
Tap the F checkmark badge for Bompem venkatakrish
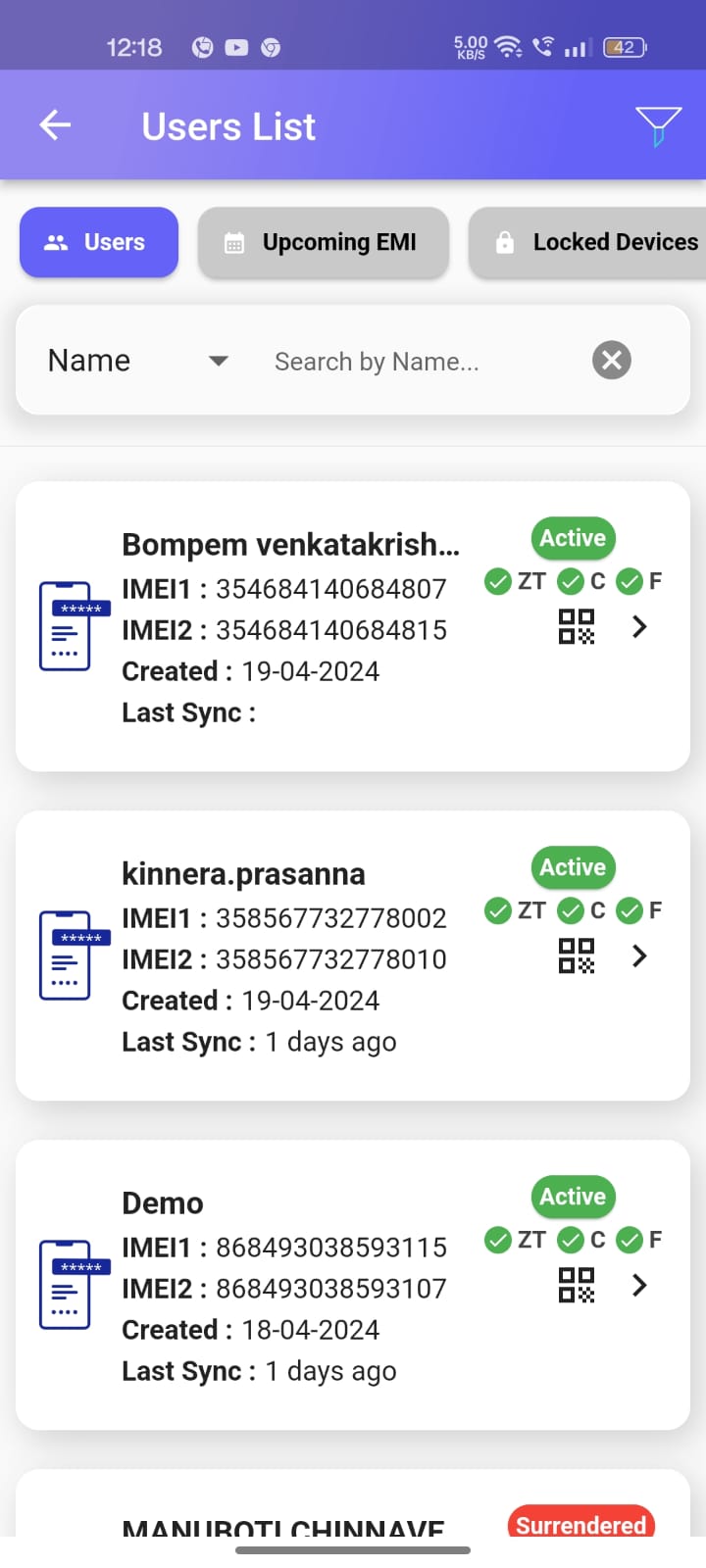click(x=630, y=581)
